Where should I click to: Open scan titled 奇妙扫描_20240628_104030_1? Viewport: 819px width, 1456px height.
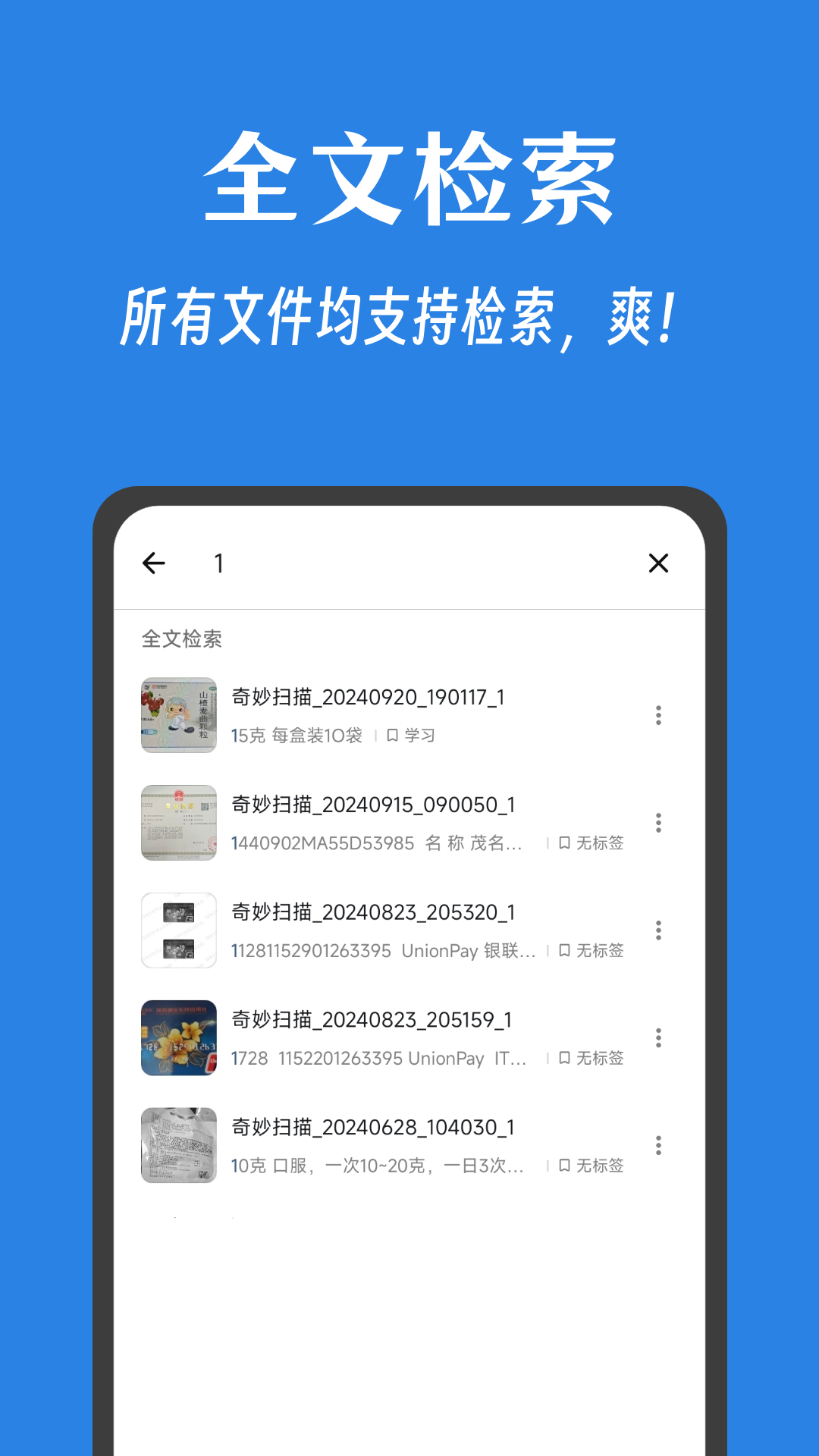click(369, 1128)
